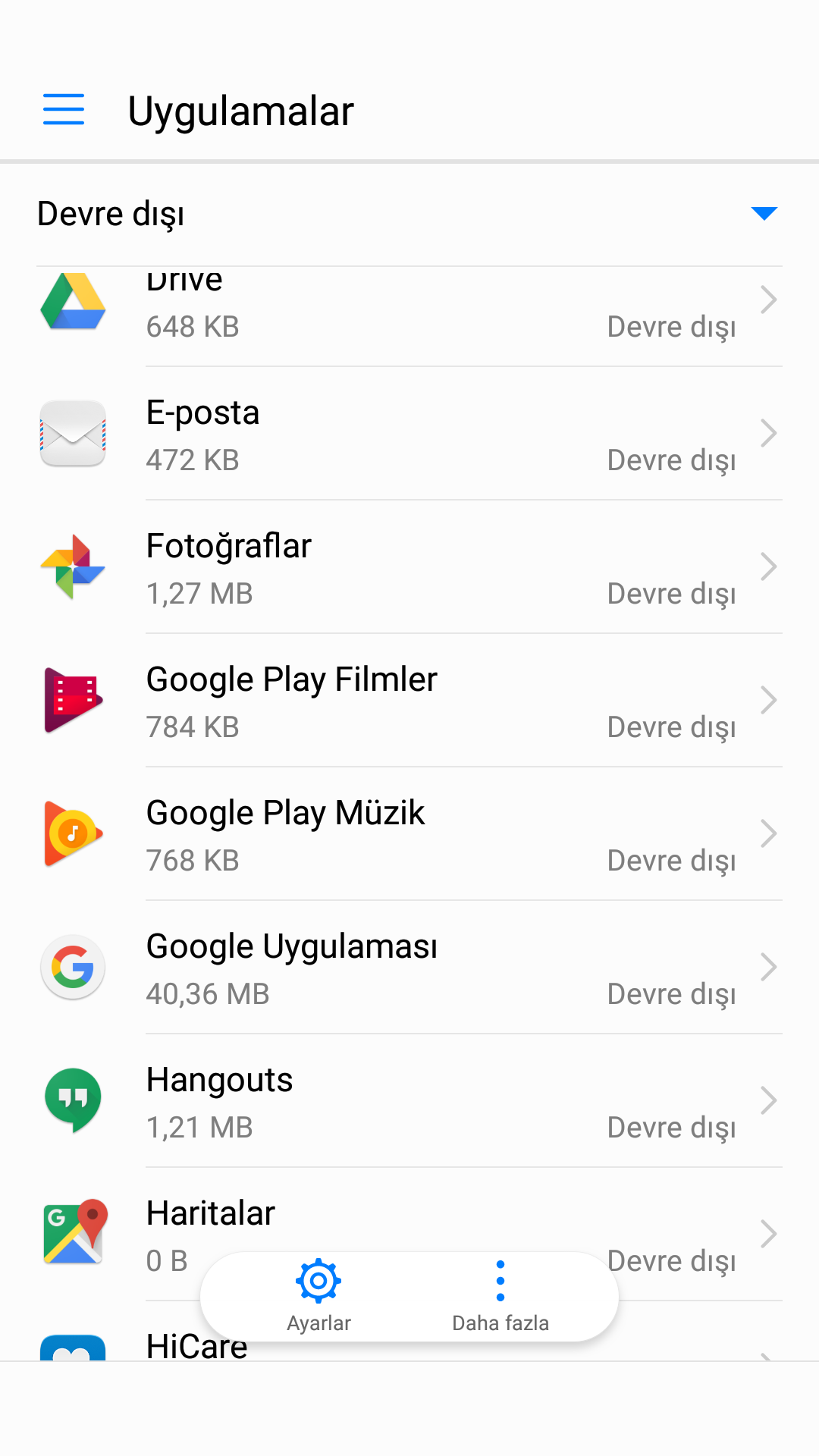819x1456 pixels.
Task: Open E-posta app info
Action: pos(409,434)
